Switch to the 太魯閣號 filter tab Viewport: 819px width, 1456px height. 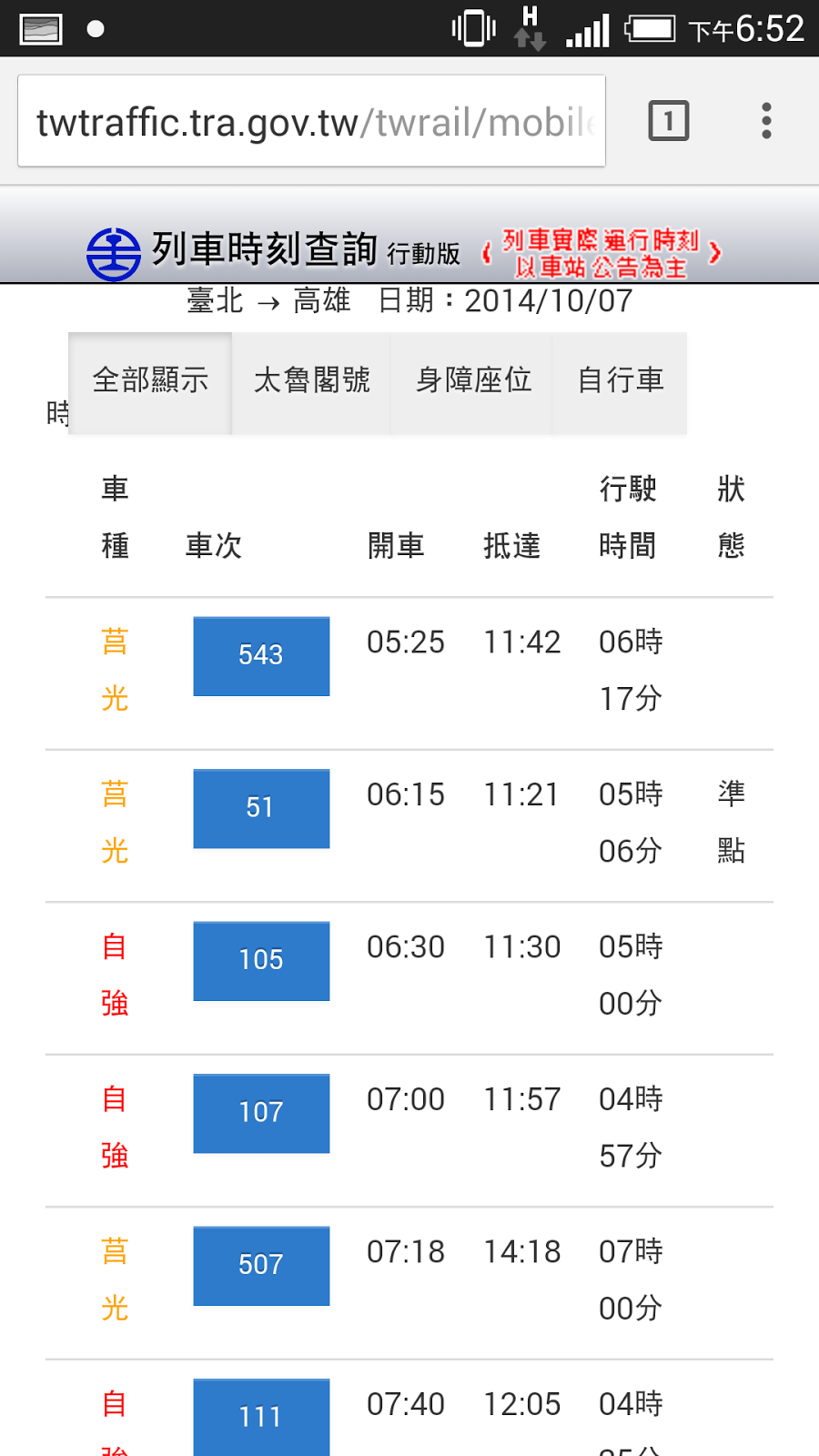(311, 382)
